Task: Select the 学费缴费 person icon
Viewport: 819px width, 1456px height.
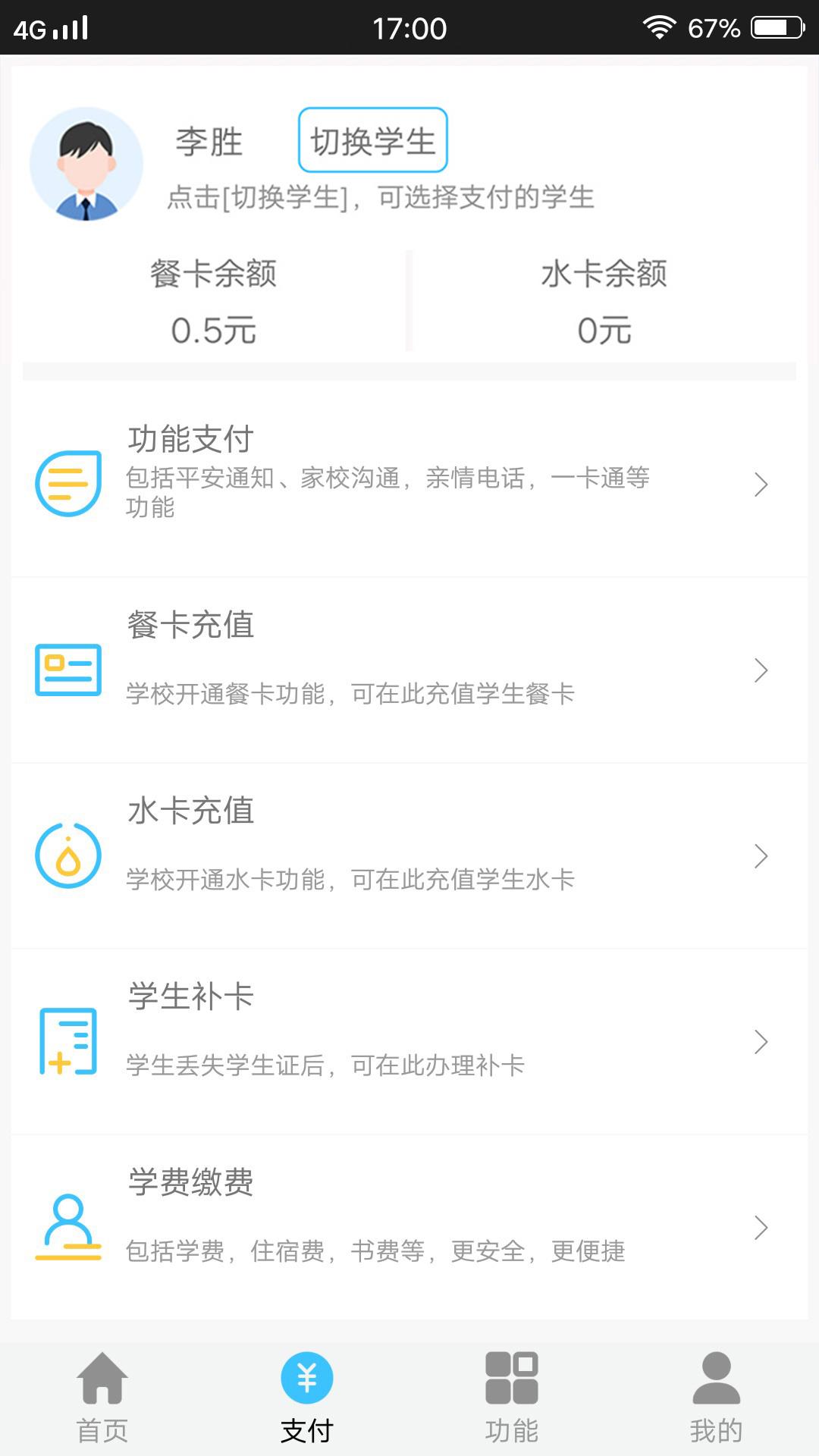Action: click(67, 1225)
